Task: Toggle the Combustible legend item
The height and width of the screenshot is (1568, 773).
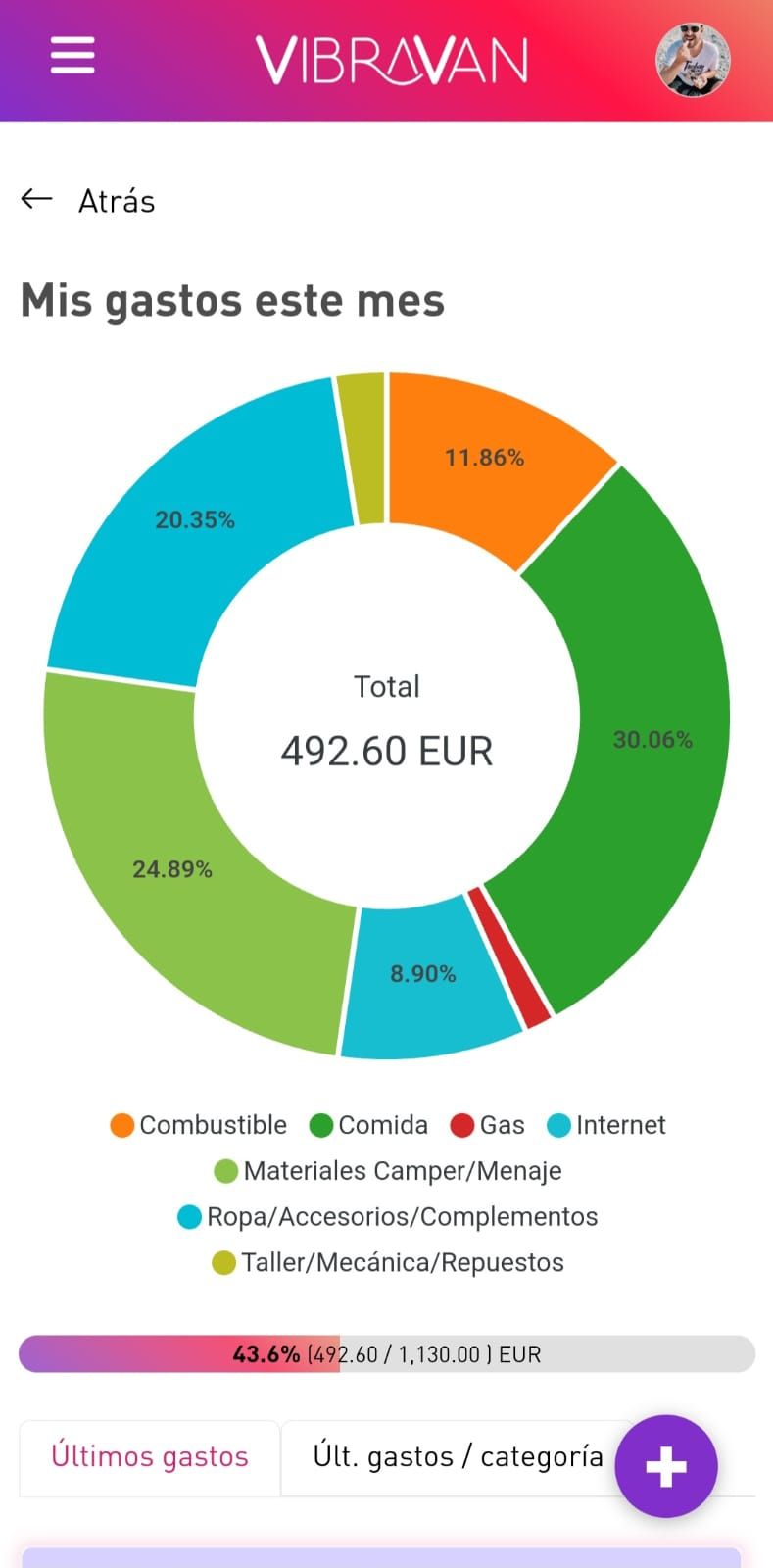Action: [199, 1125]
